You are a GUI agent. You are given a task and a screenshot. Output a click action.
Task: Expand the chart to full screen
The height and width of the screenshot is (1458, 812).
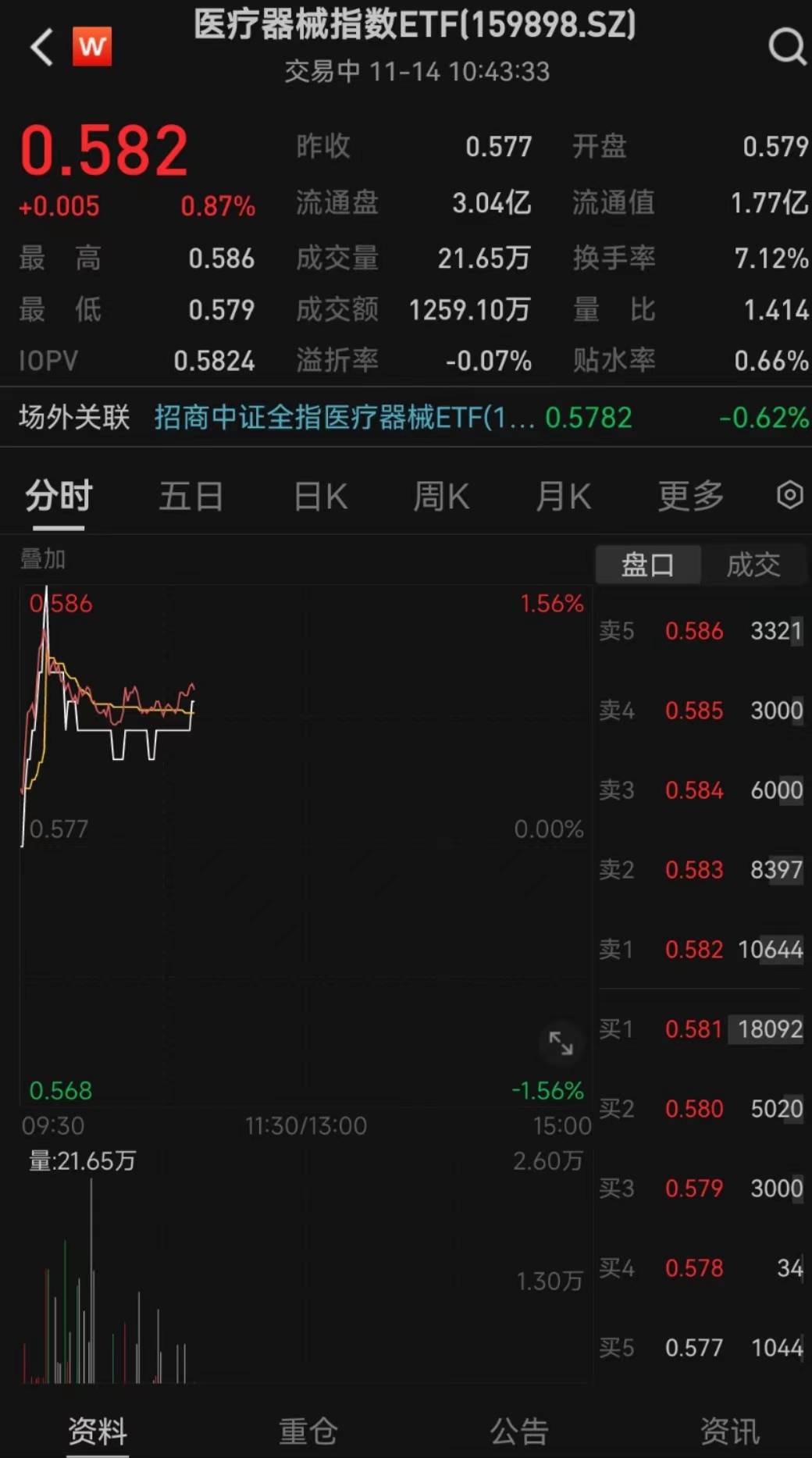(561, 1043)
